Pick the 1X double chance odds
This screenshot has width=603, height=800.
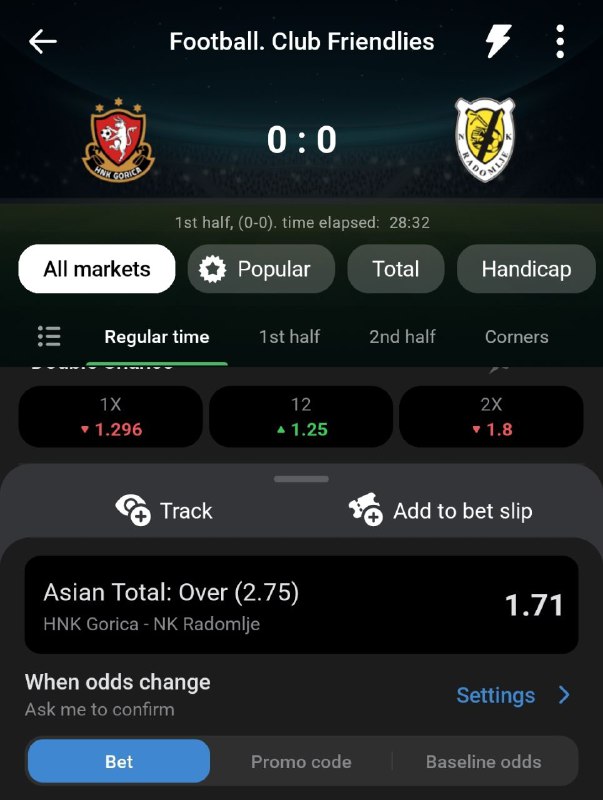[x=111, y=417]
